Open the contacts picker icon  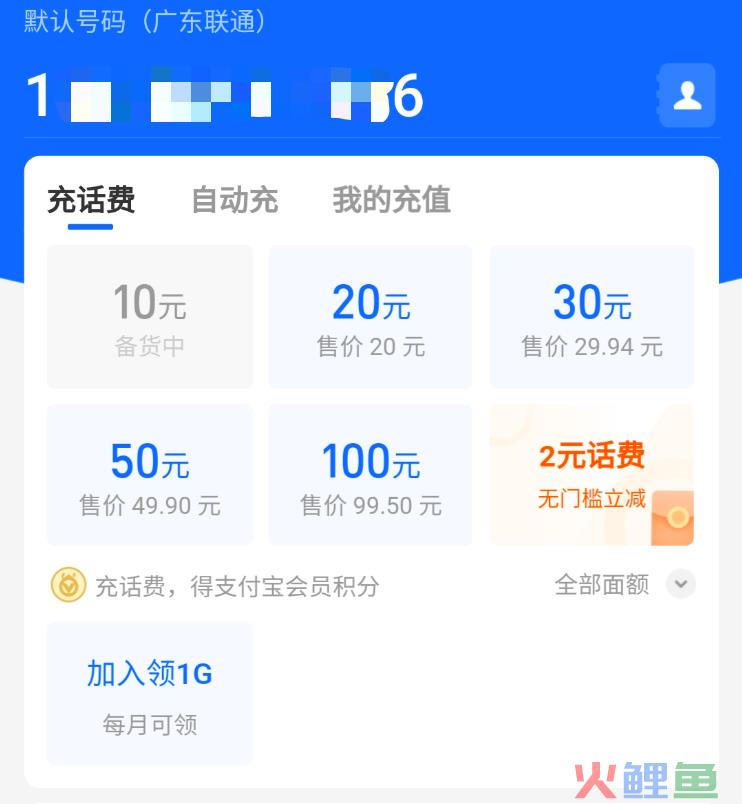pos(687,96)
